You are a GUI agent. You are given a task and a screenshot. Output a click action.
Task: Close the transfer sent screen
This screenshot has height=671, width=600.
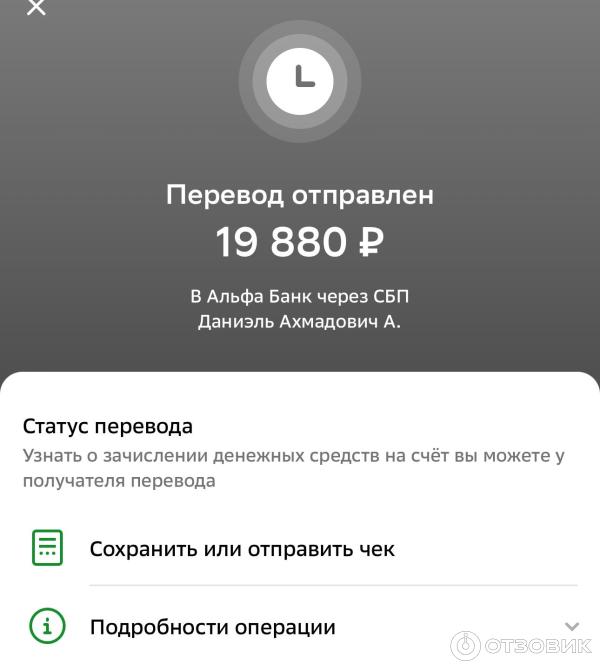click(x=36, y=8)
